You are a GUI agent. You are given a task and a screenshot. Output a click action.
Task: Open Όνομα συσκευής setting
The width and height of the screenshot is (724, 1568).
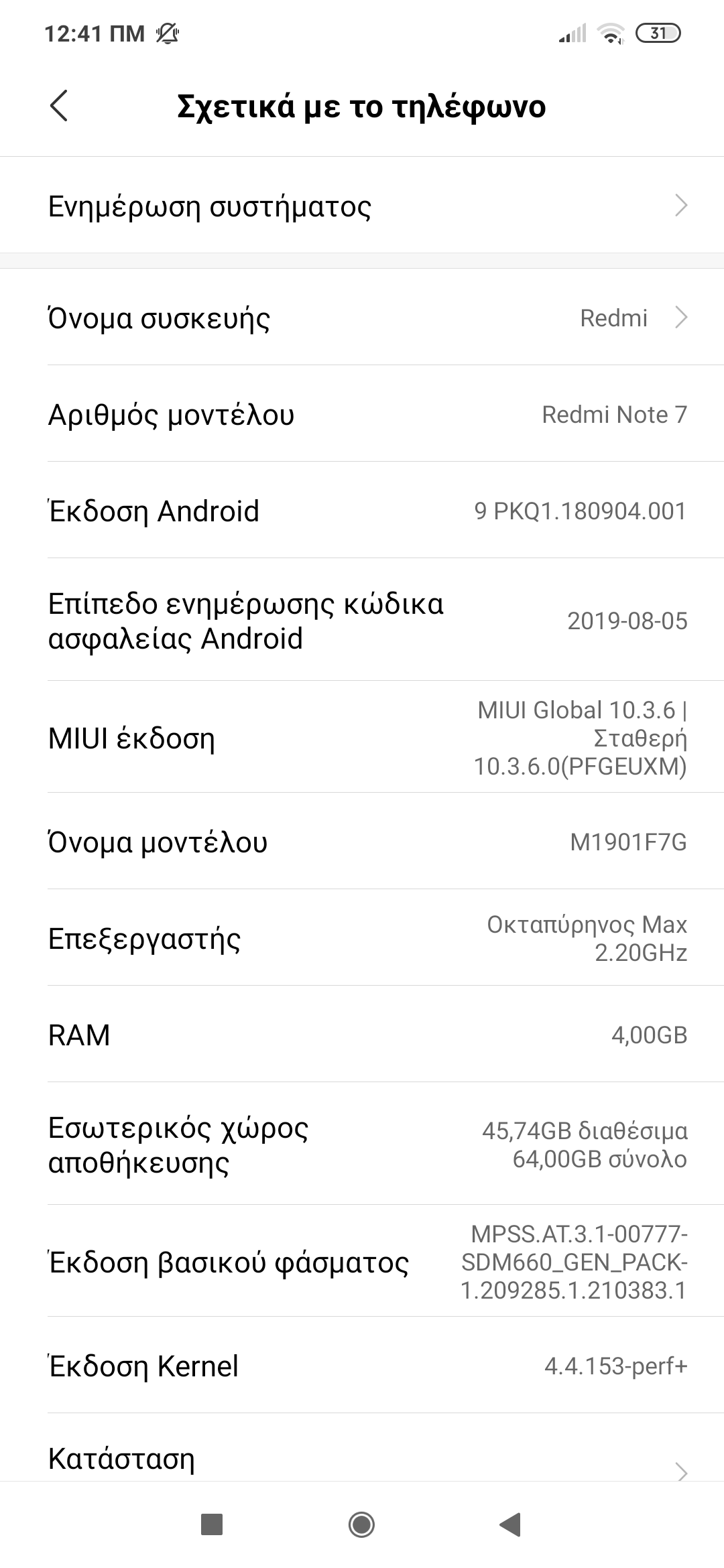pos(362,318)
